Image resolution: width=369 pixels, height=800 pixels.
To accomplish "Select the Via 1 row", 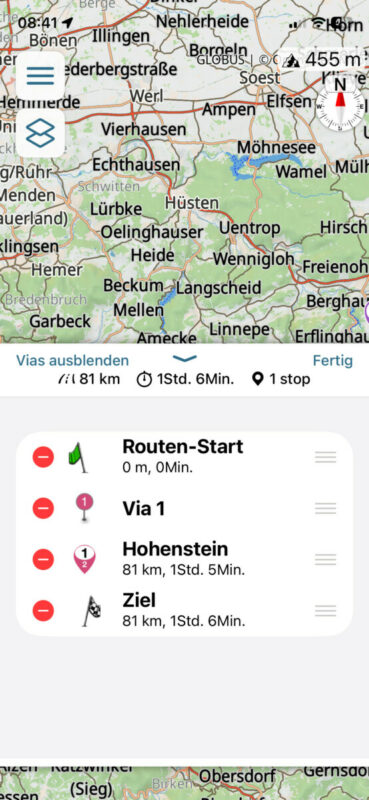I will (184, 508).
